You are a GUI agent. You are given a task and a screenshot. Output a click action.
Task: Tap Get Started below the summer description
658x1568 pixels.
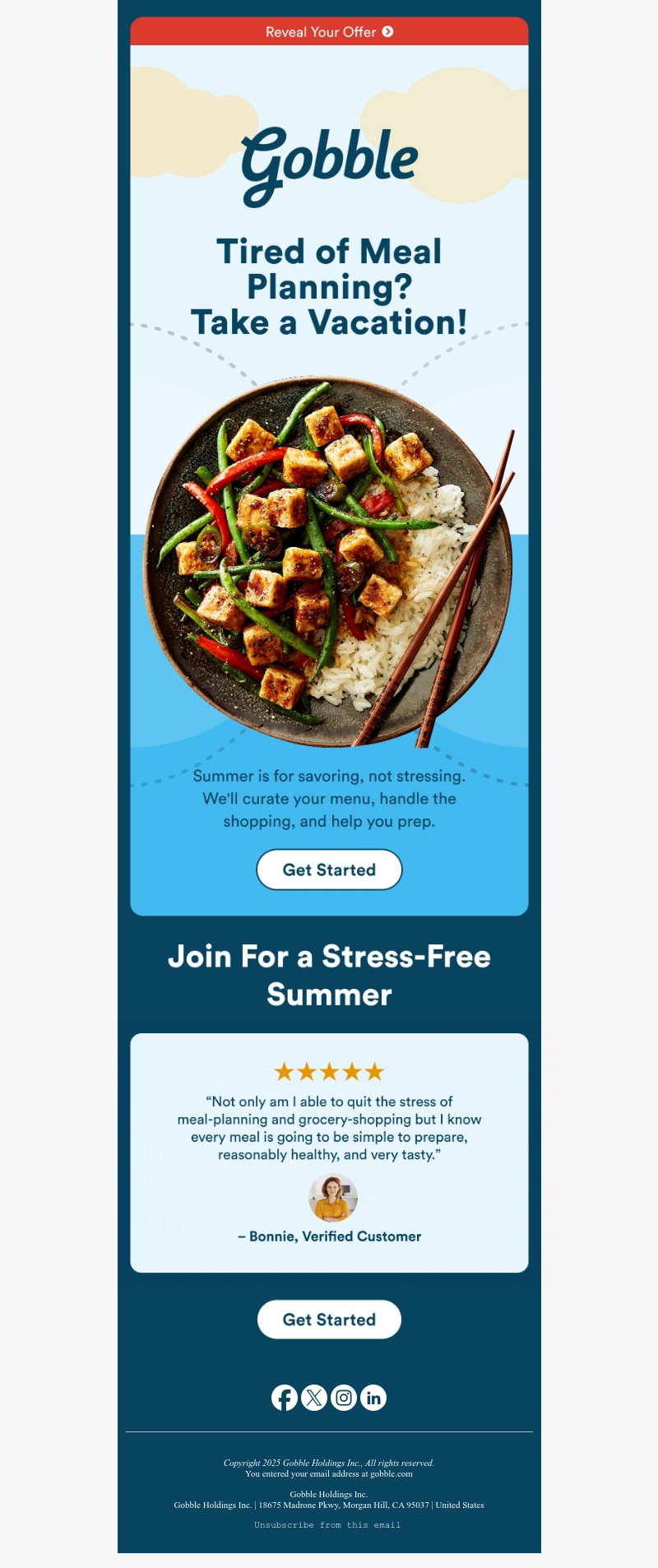click(x=329, y=870)
